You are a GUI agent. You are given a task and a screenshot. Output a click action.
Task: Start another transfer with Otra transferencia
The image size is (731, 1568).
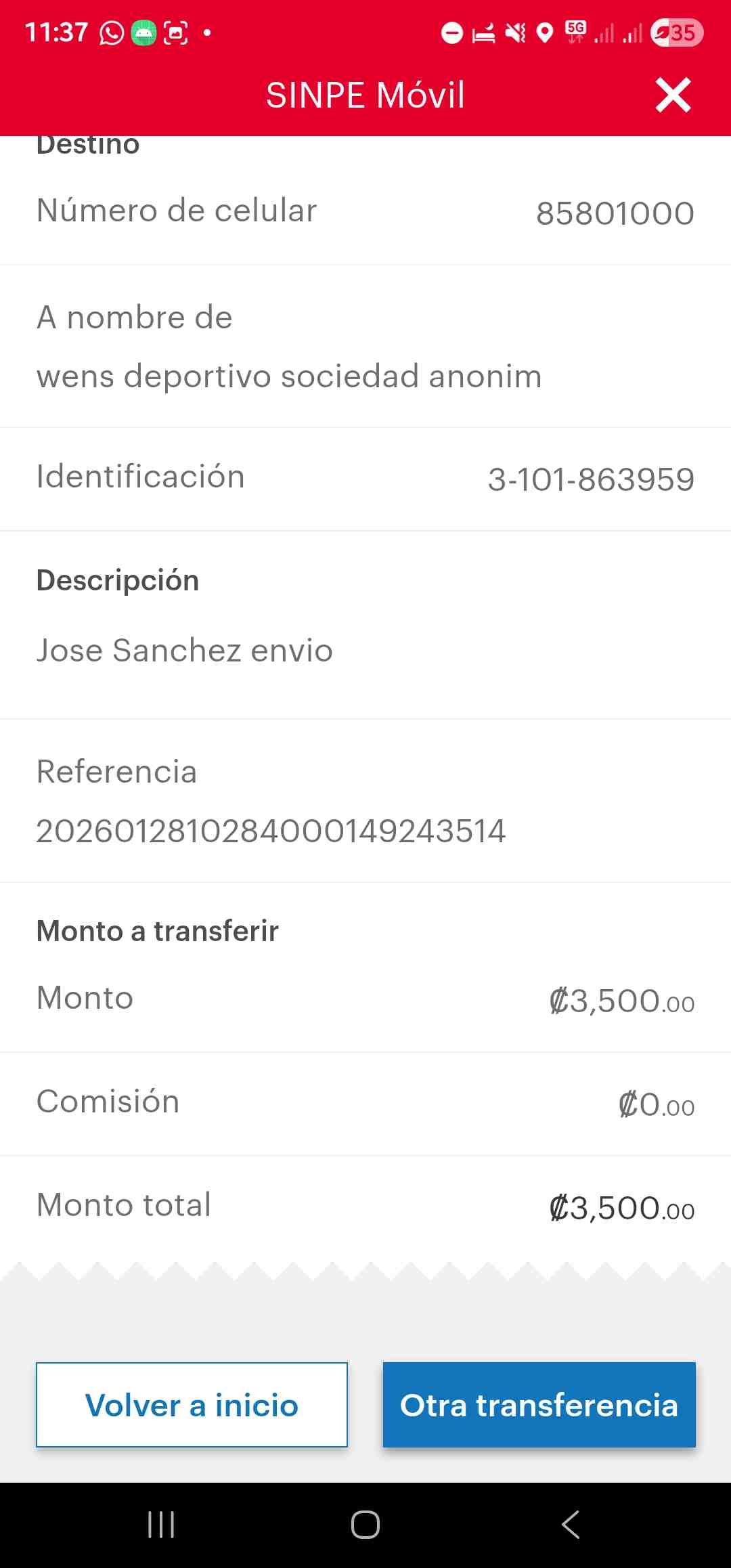point(539,1405)
